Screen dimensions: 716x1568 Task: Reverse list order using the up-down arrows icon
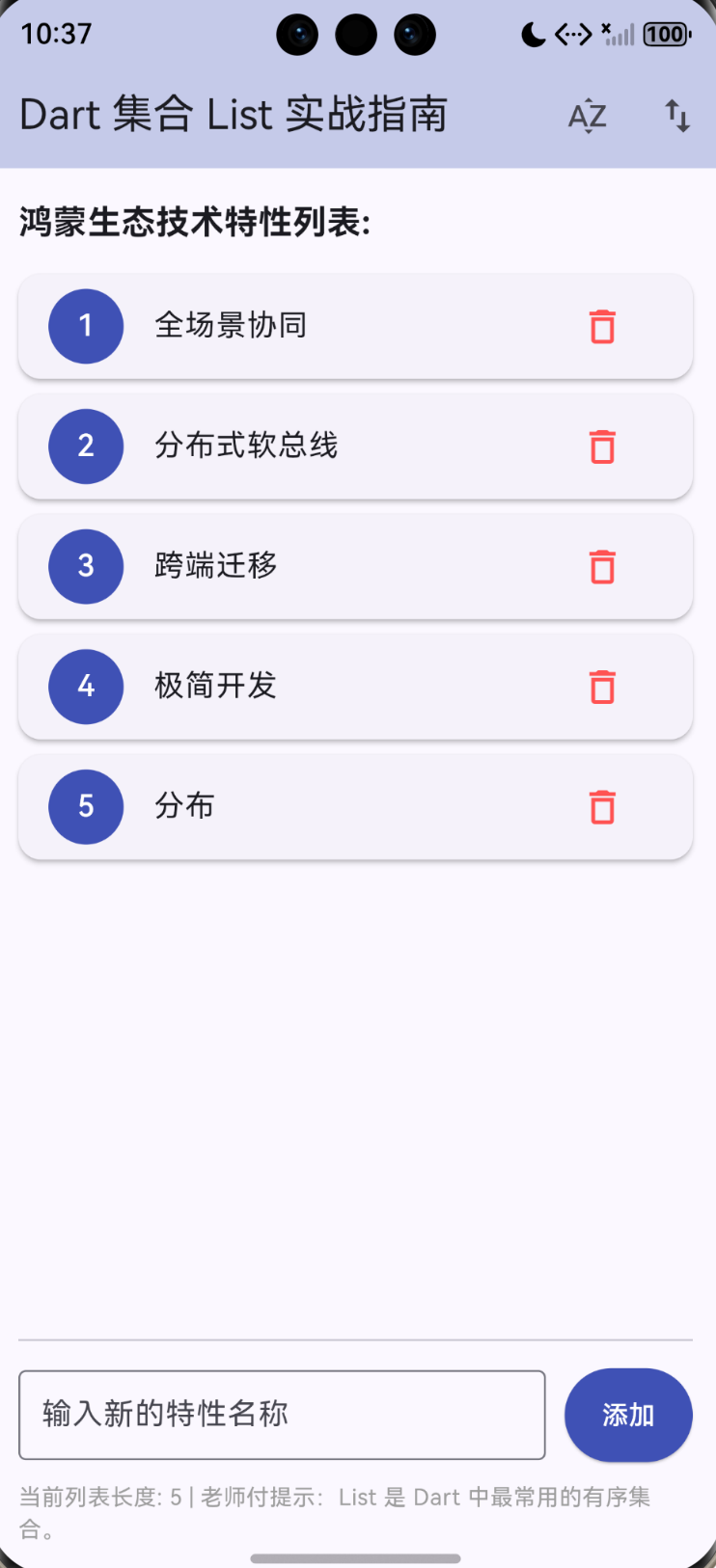(x=676, y=115)
